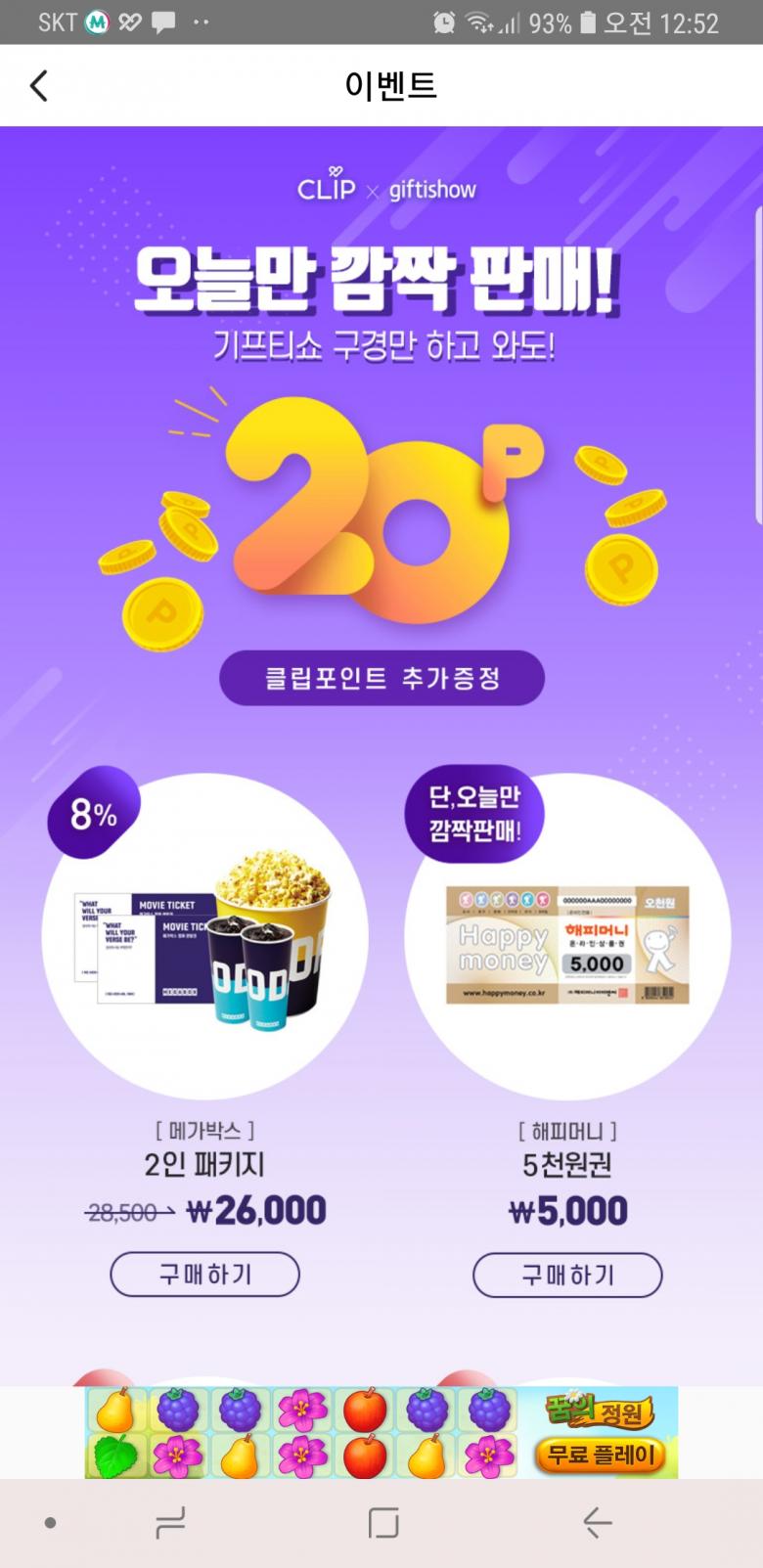Tap 구매하기 under 해피머니 5천원권

567,1275
